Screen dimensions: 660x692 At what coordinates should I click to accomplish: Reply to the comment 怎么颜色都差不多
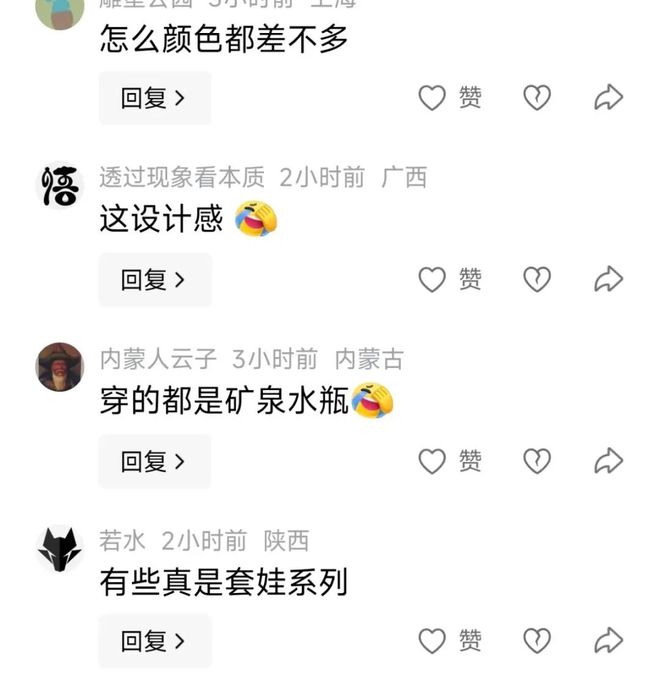[154, 98]
